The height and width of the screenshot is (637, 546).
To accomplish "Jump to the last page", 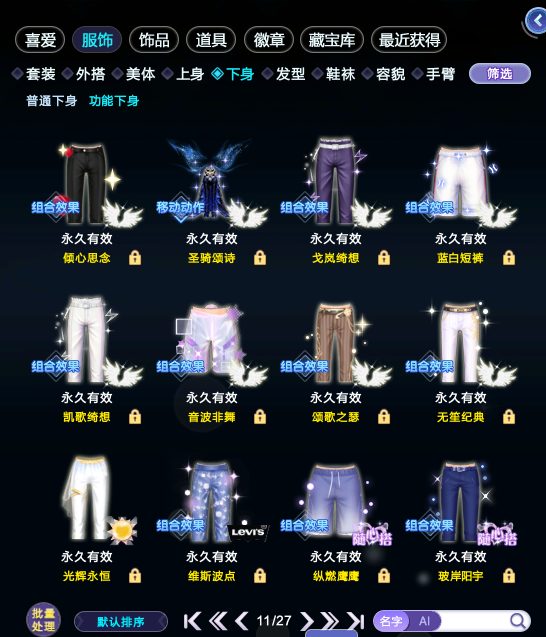I will (355, 621).
